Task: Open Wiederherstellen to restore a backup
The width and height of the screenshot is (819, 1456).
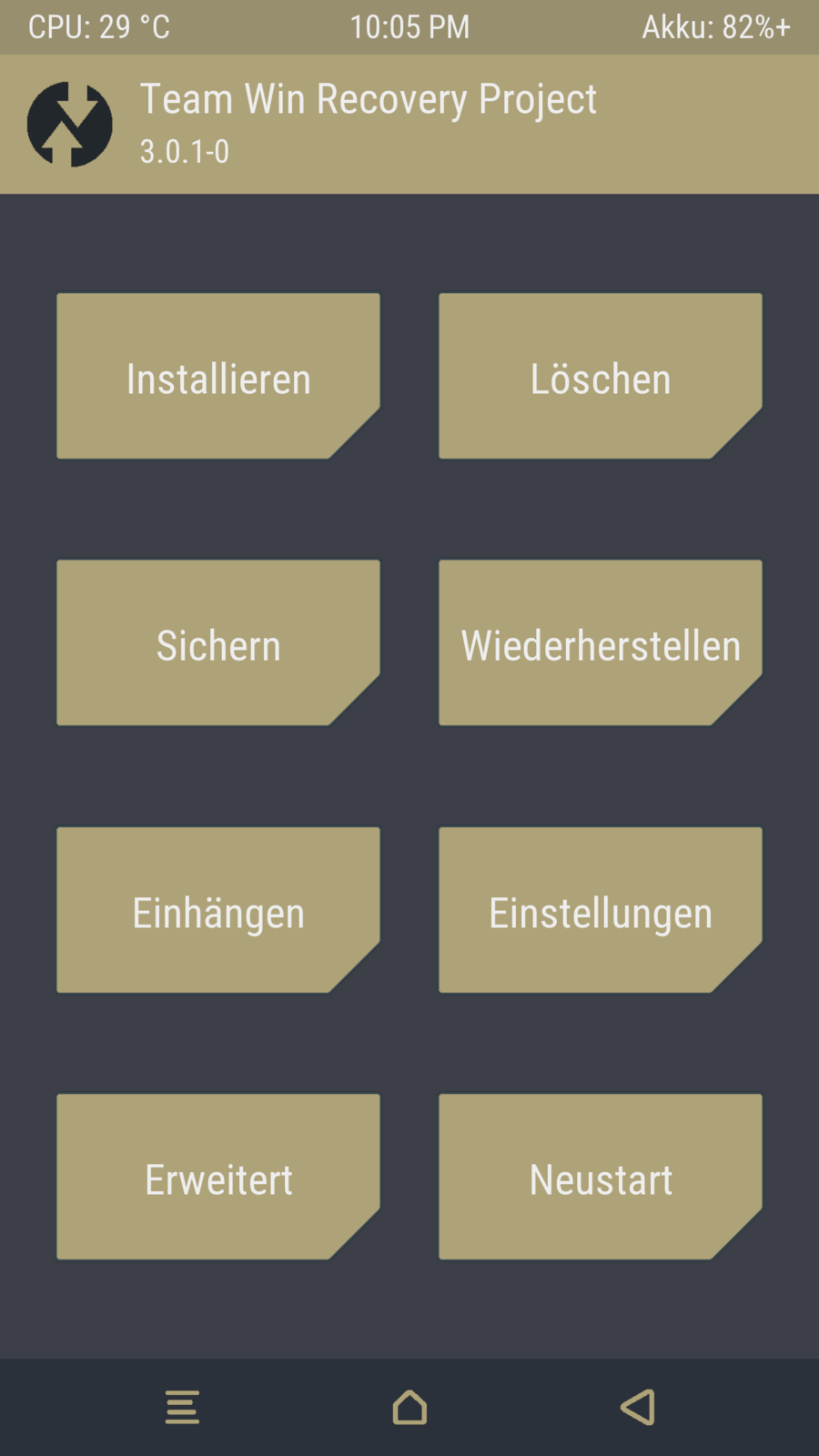Action: [x=601, y=642]
